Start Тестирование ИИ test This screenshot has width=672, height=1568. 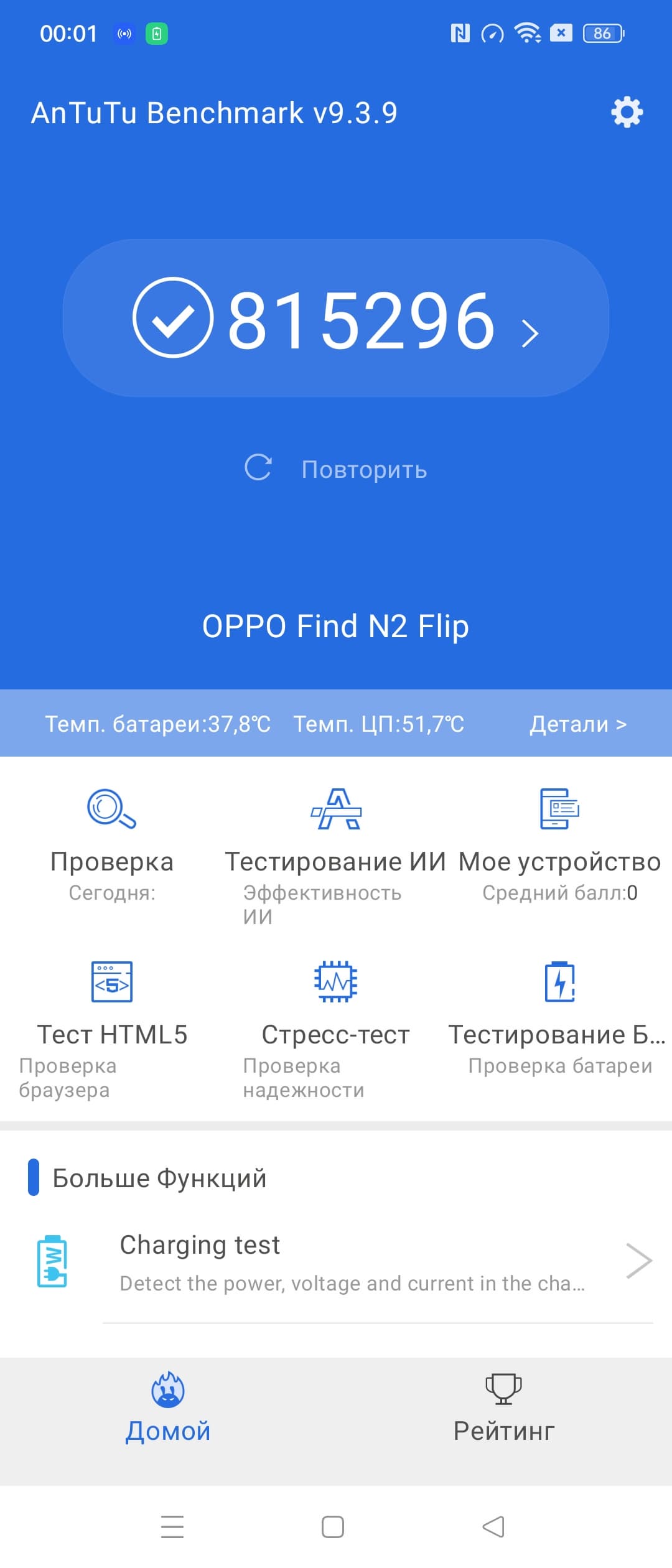pyautogui.click(x=335, y=846)
